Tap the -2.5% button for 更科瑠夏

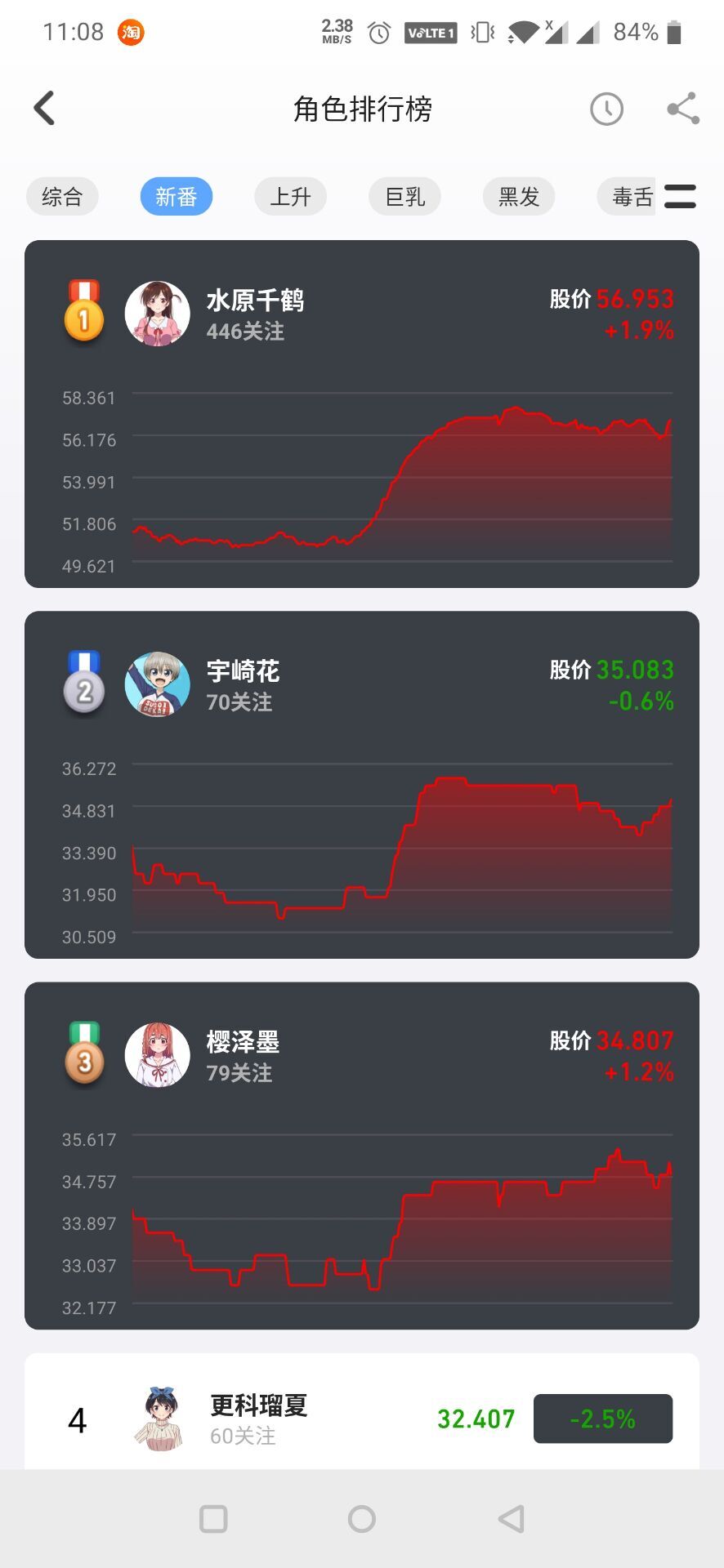tap(603, 1419)
